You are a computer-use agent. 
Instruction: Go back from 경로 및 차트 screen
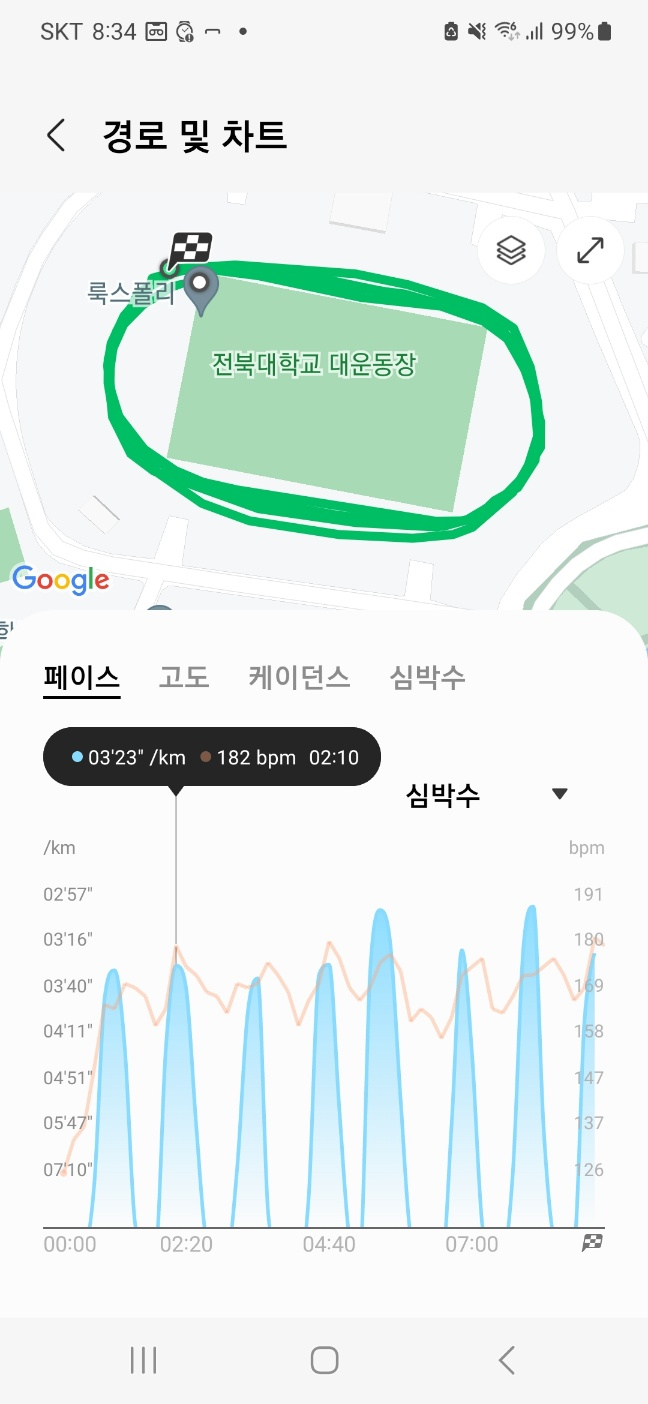56,135
